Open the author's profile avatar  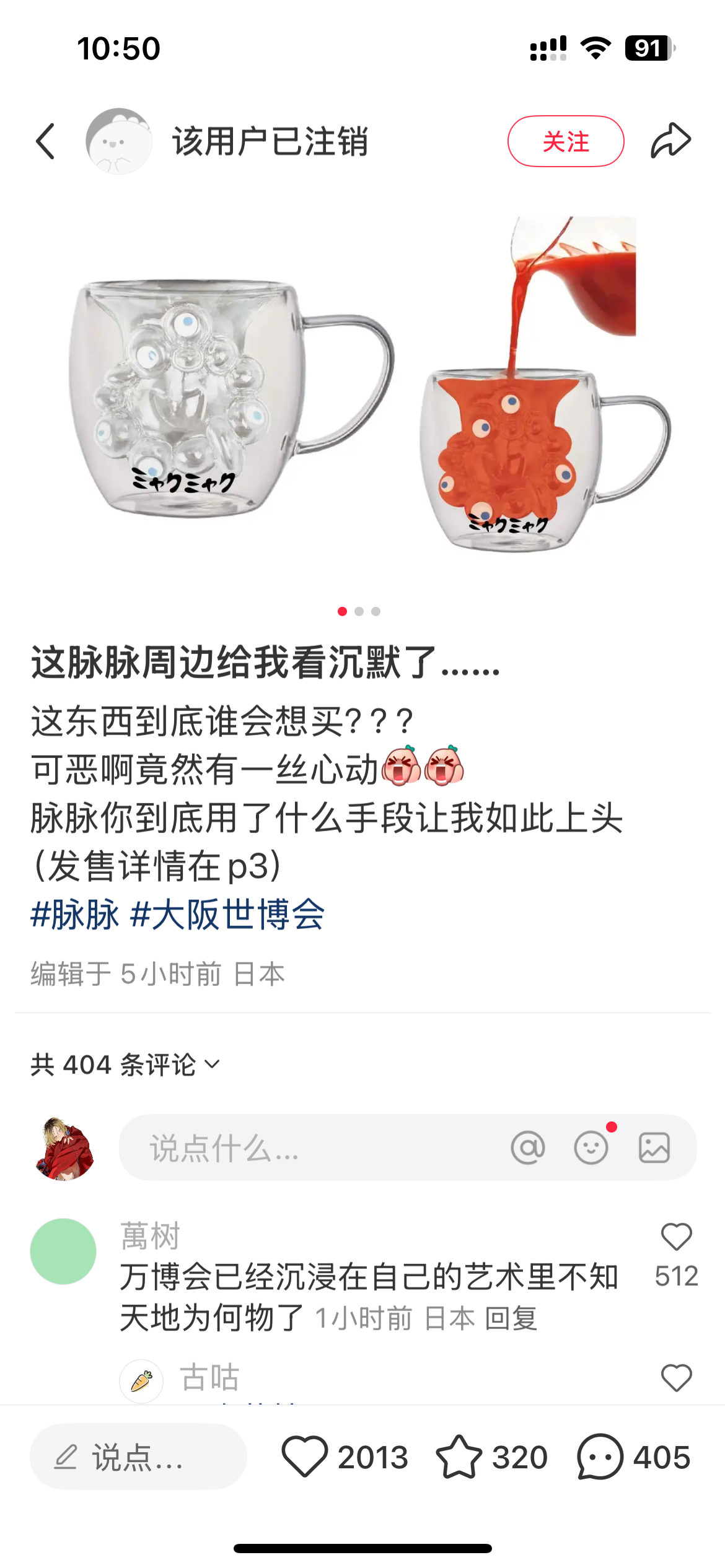click(x=119, y=141)
